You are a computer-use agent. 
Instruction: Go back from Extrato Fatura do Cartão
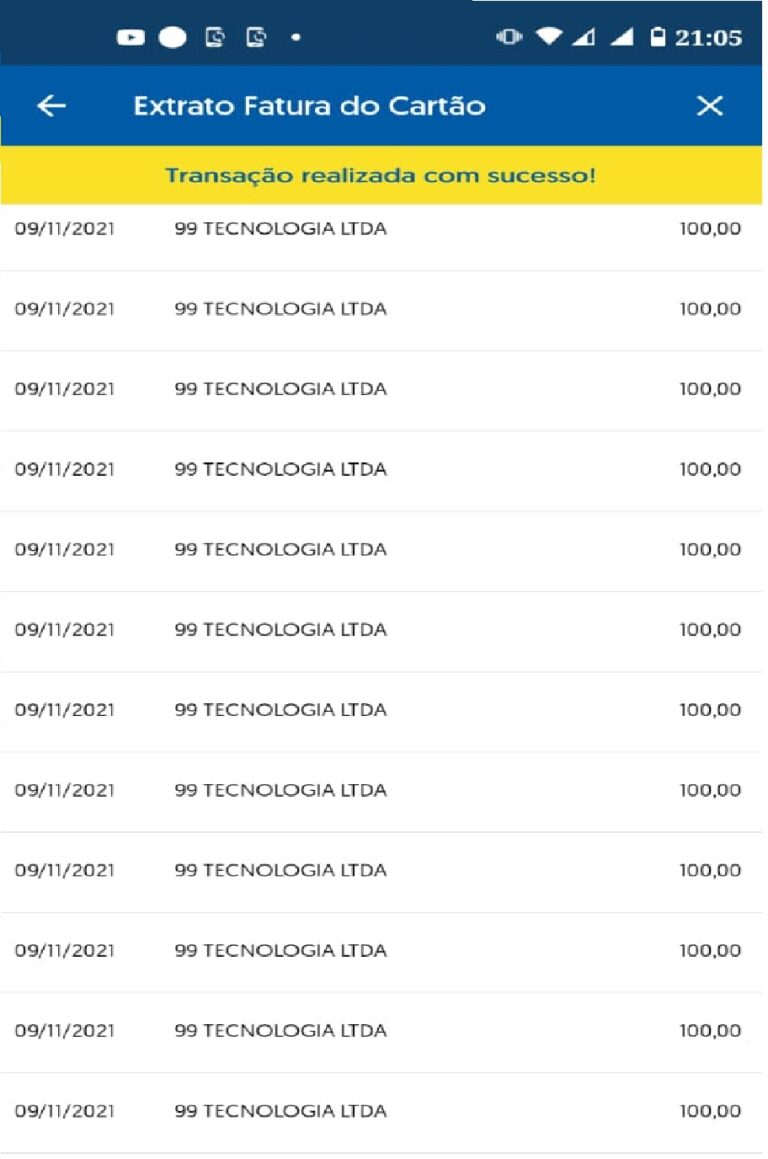click(51, 106)
